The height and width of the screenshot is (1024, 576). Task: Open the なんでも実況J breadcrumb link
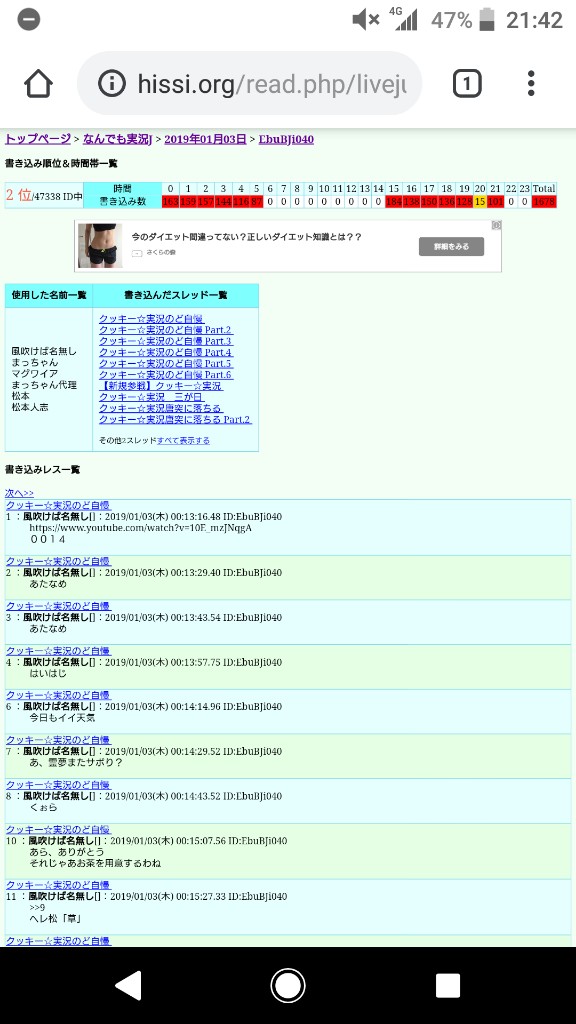(x=118, y=139)
